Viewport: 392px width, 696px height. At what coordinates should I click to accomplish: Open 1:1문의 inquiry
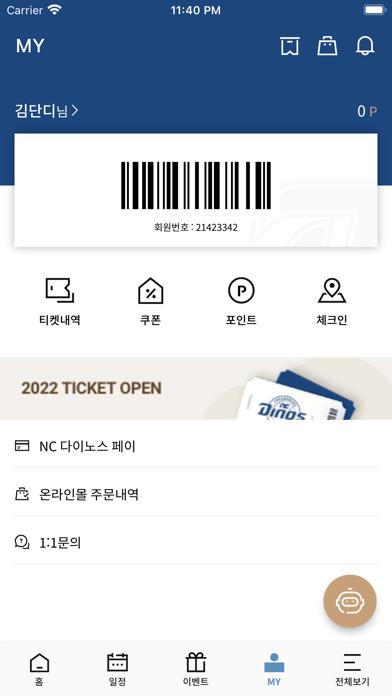196,542
